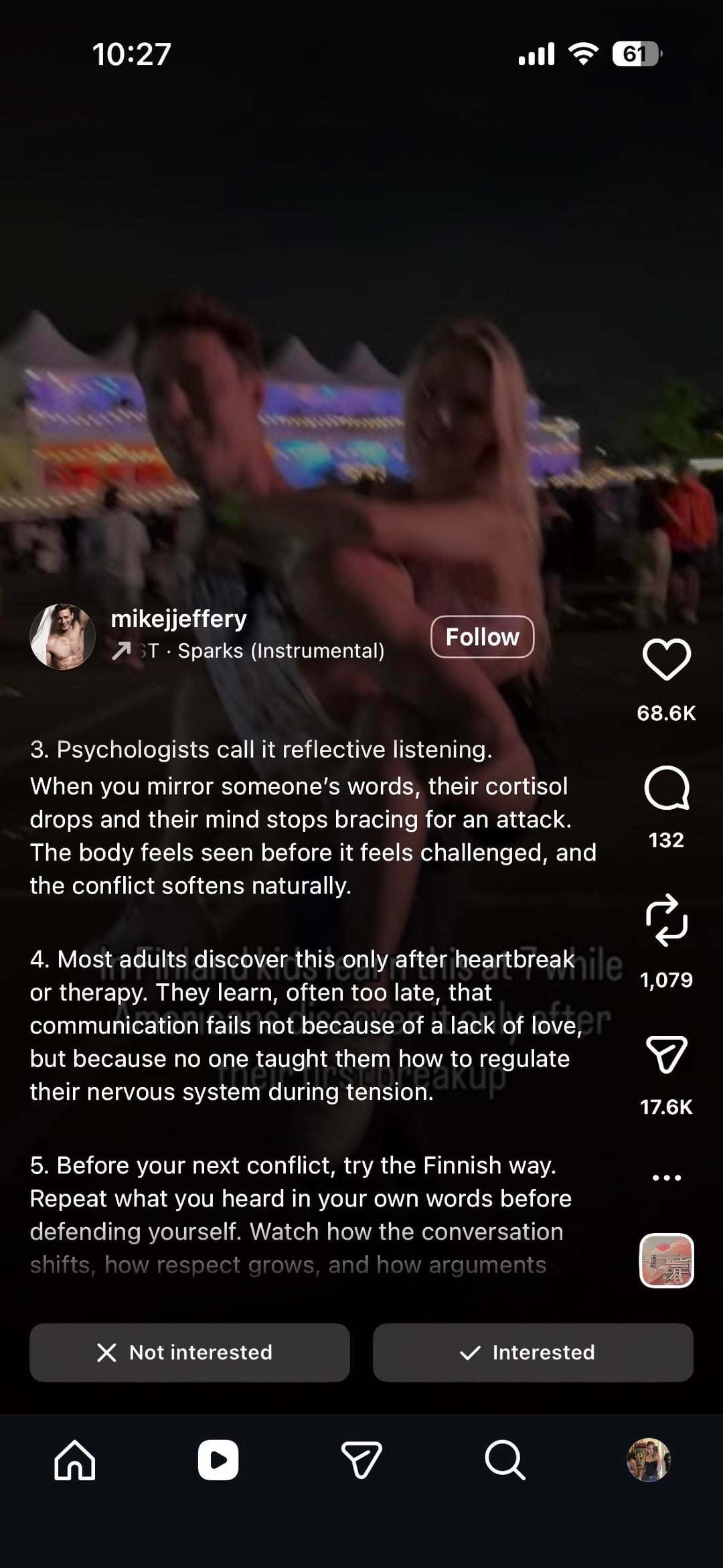Image resolution: width=723 pixels, height=1568 pixels.
Task: Open direct messages from the bottom bar
Action: point(361,1459)
